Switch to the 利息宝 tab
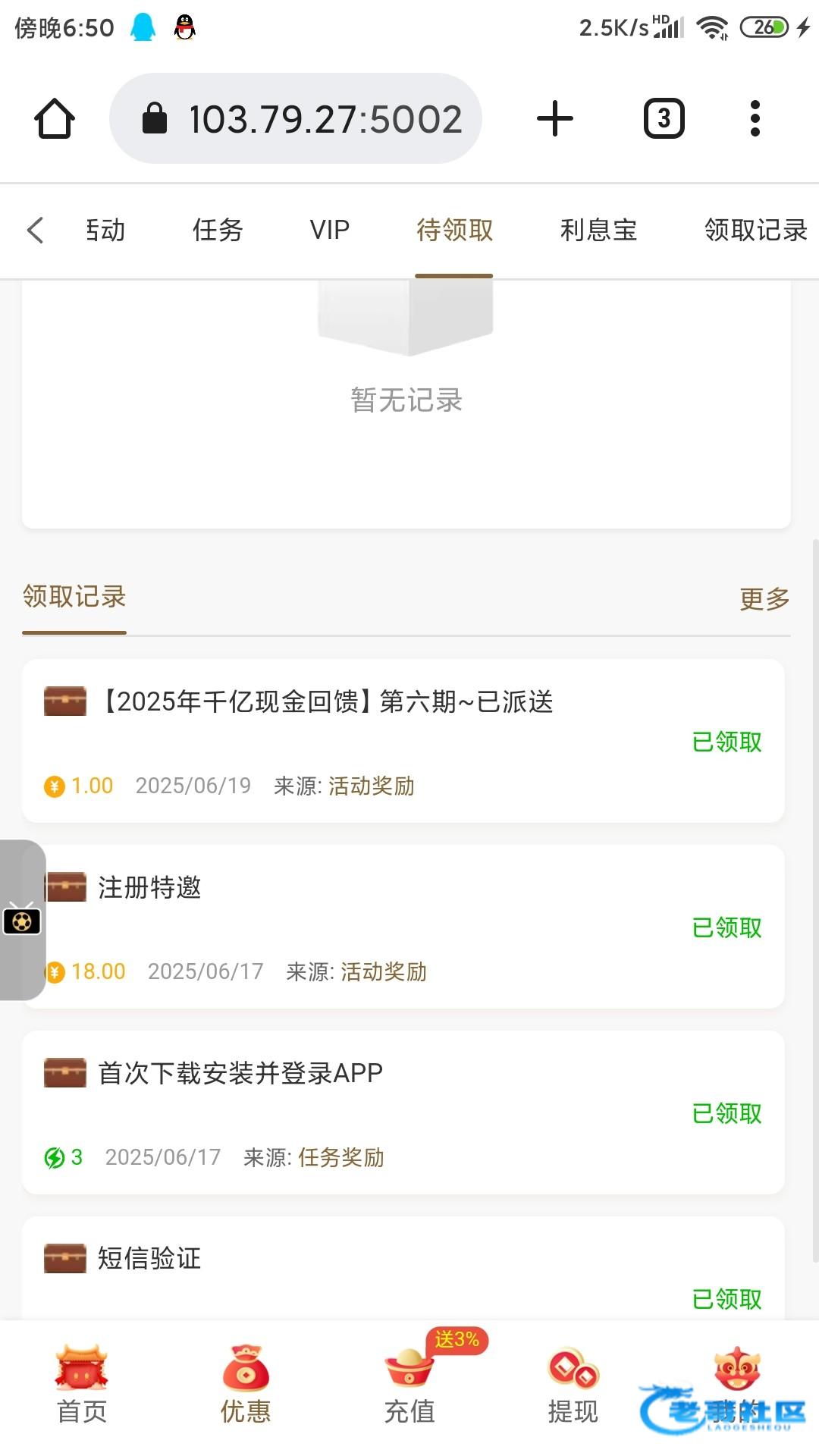This screenshot has width=819, height=1456. [x=598, y=230]
